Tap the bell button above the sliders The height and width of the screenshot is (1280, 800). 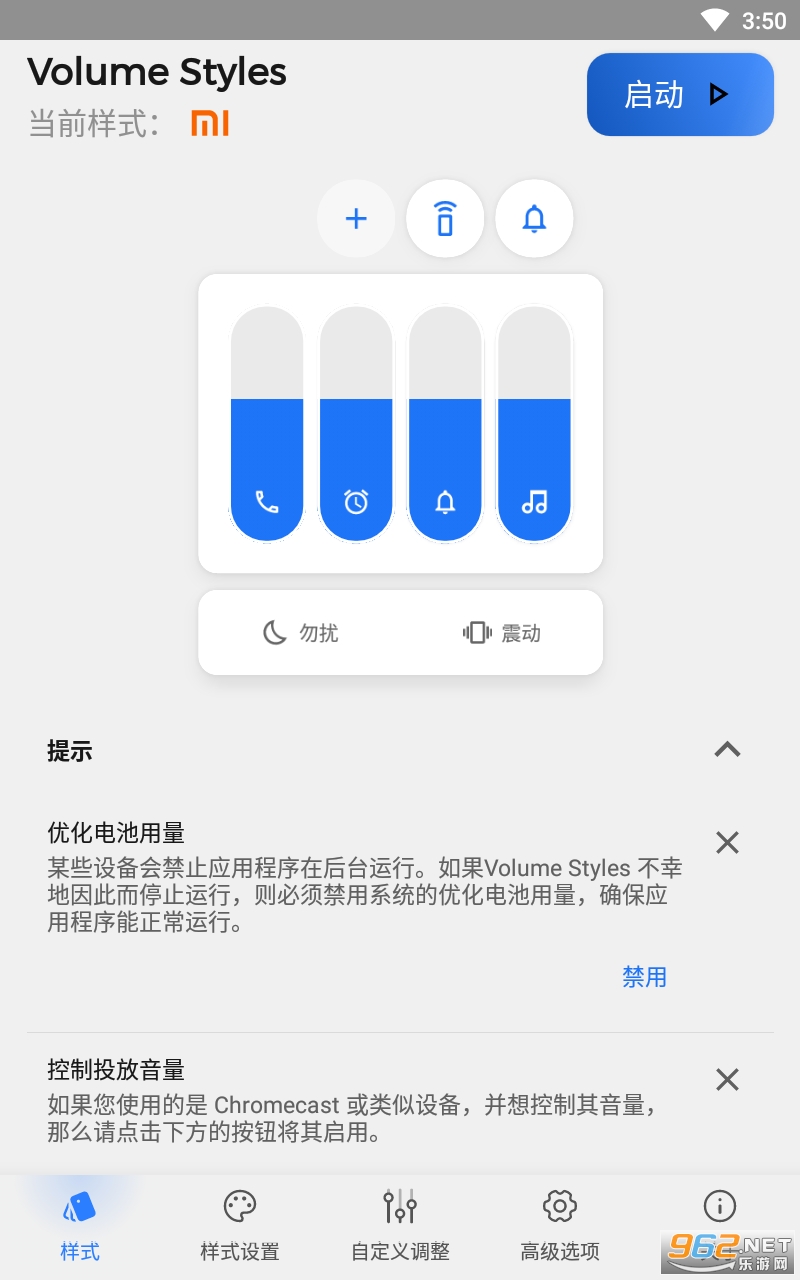click(535, 218)
